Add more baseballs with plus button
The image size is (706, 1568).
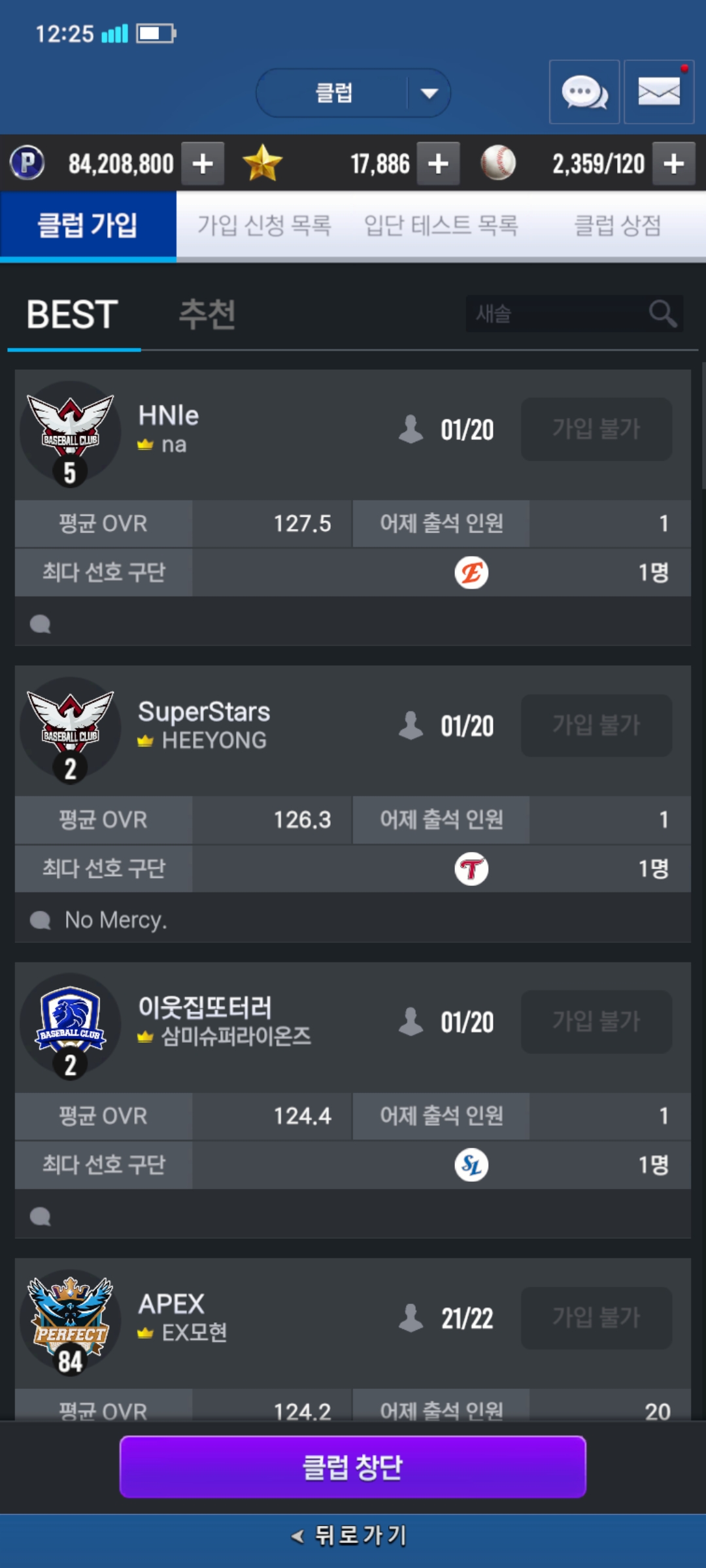673,163
